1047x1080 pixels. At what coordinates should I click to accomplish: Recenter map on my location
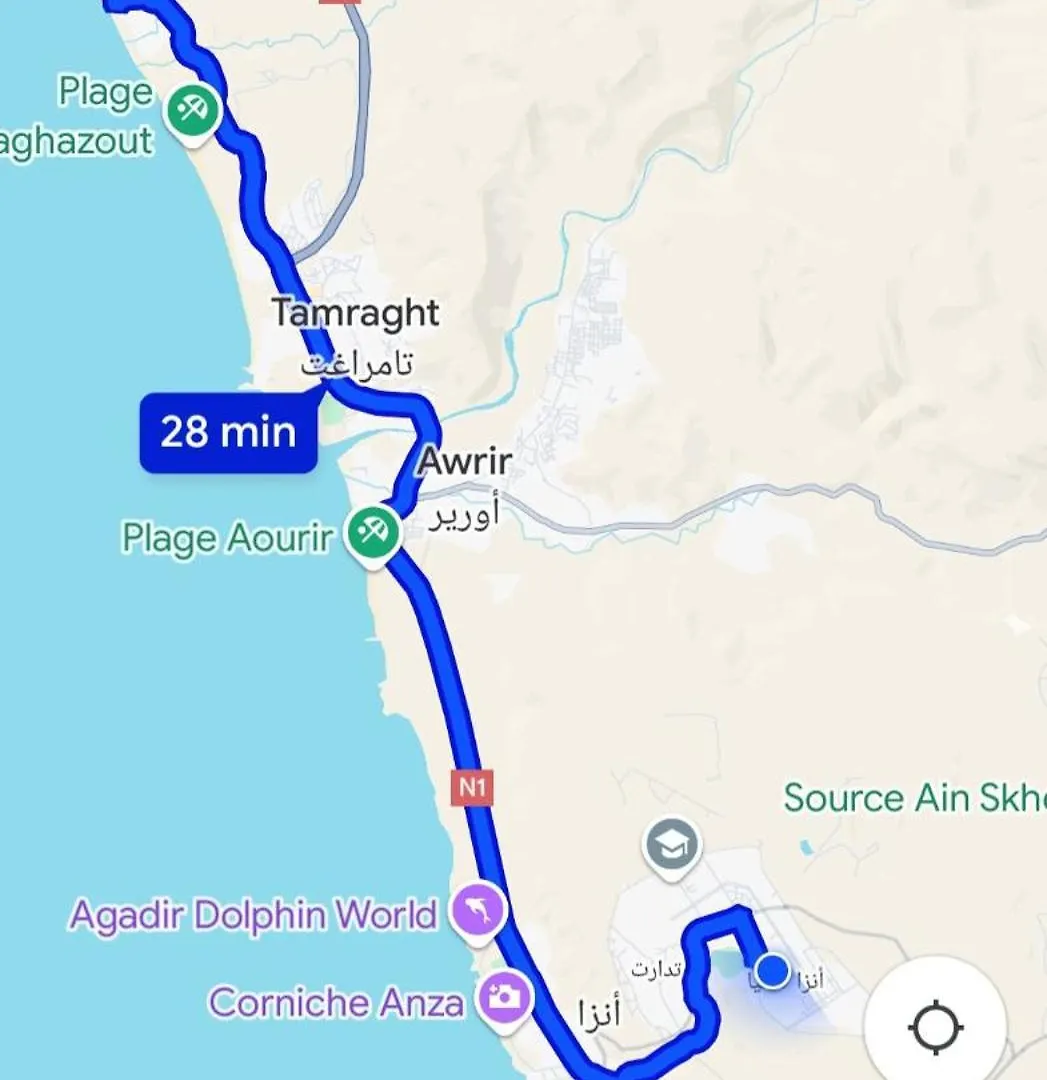(x=935, y=1026)
